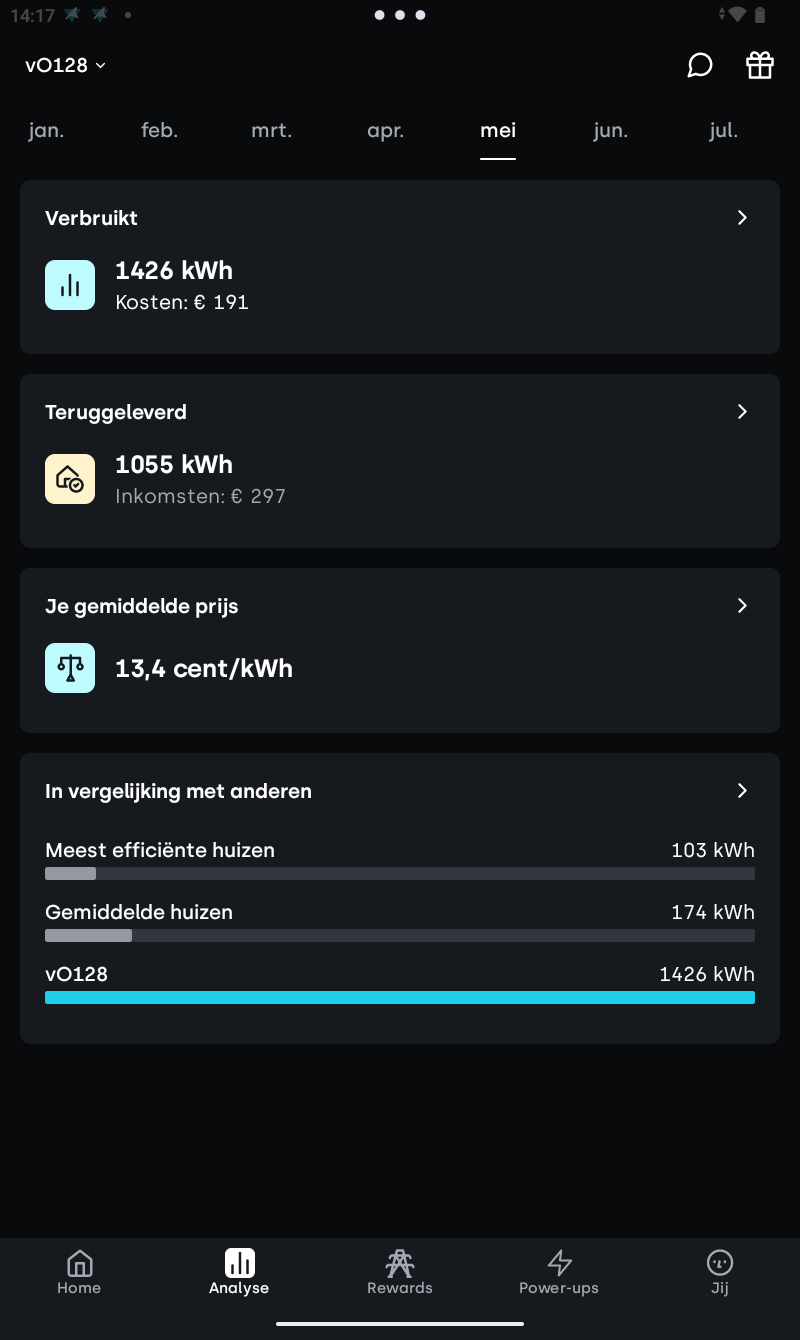Switch to the Jij profile tab
Image resolution: width=800 pixels, height=1340 pixels.
pyautogui.click(x=720, y=1272)
